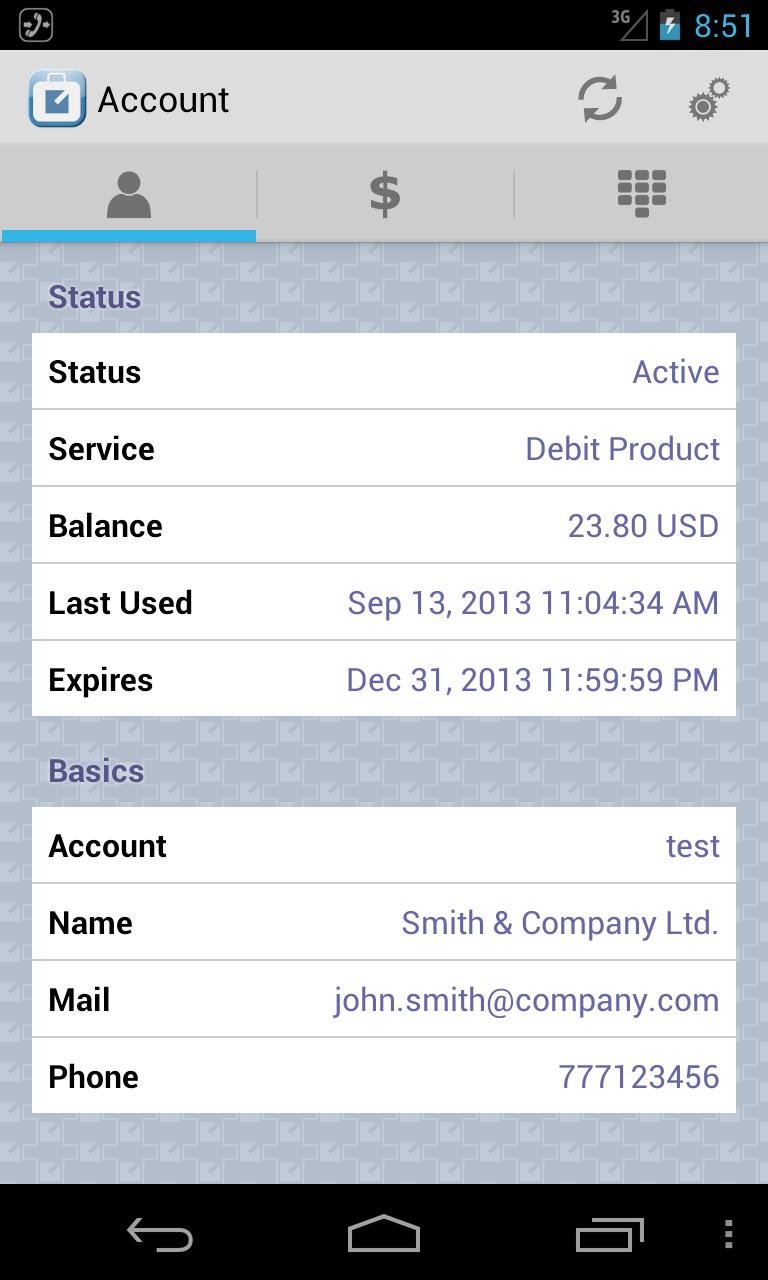This screenshot has height=1280, width=768.
Task: Go to the home screen
Action: 384,1234
